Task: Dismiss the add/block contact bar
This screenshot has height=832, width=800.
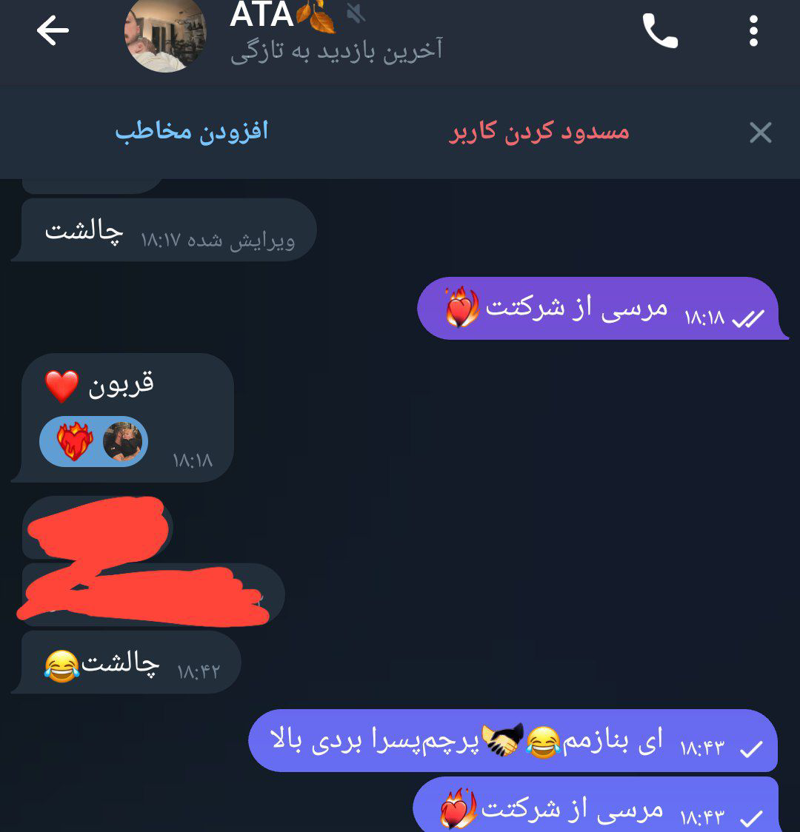Action: tap(761, 132)
